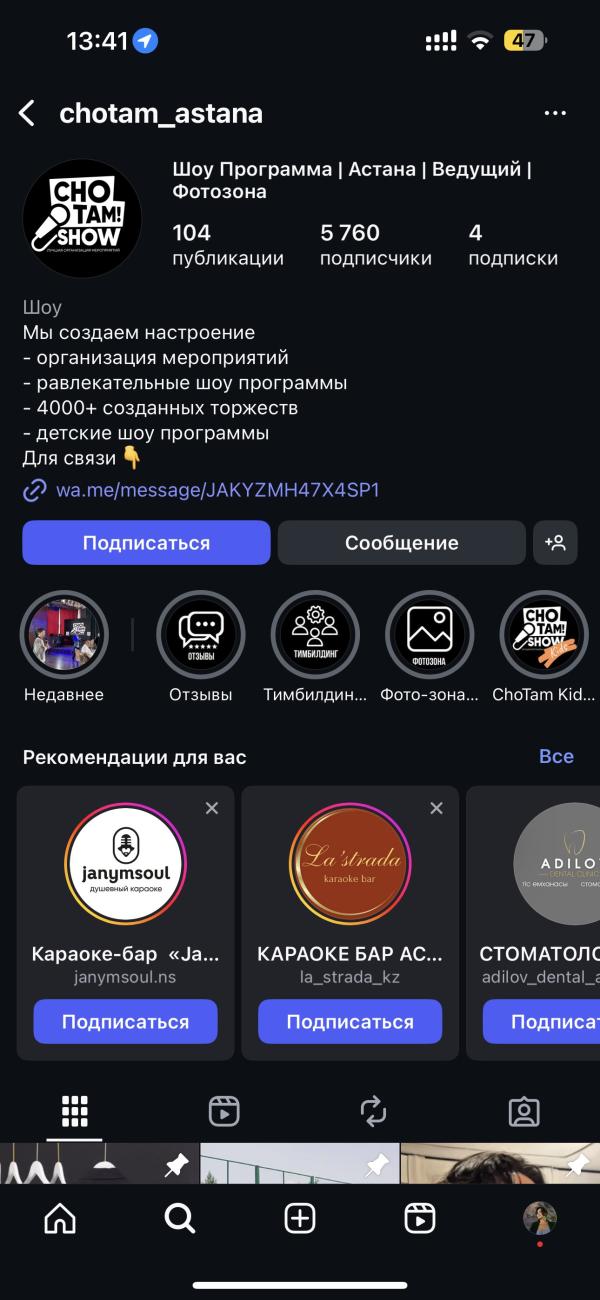Screen dimensions: 600x1300
Task: Open the Тимбилдинг story highlight
Action: pyautogui.click(x=315, y=635)
